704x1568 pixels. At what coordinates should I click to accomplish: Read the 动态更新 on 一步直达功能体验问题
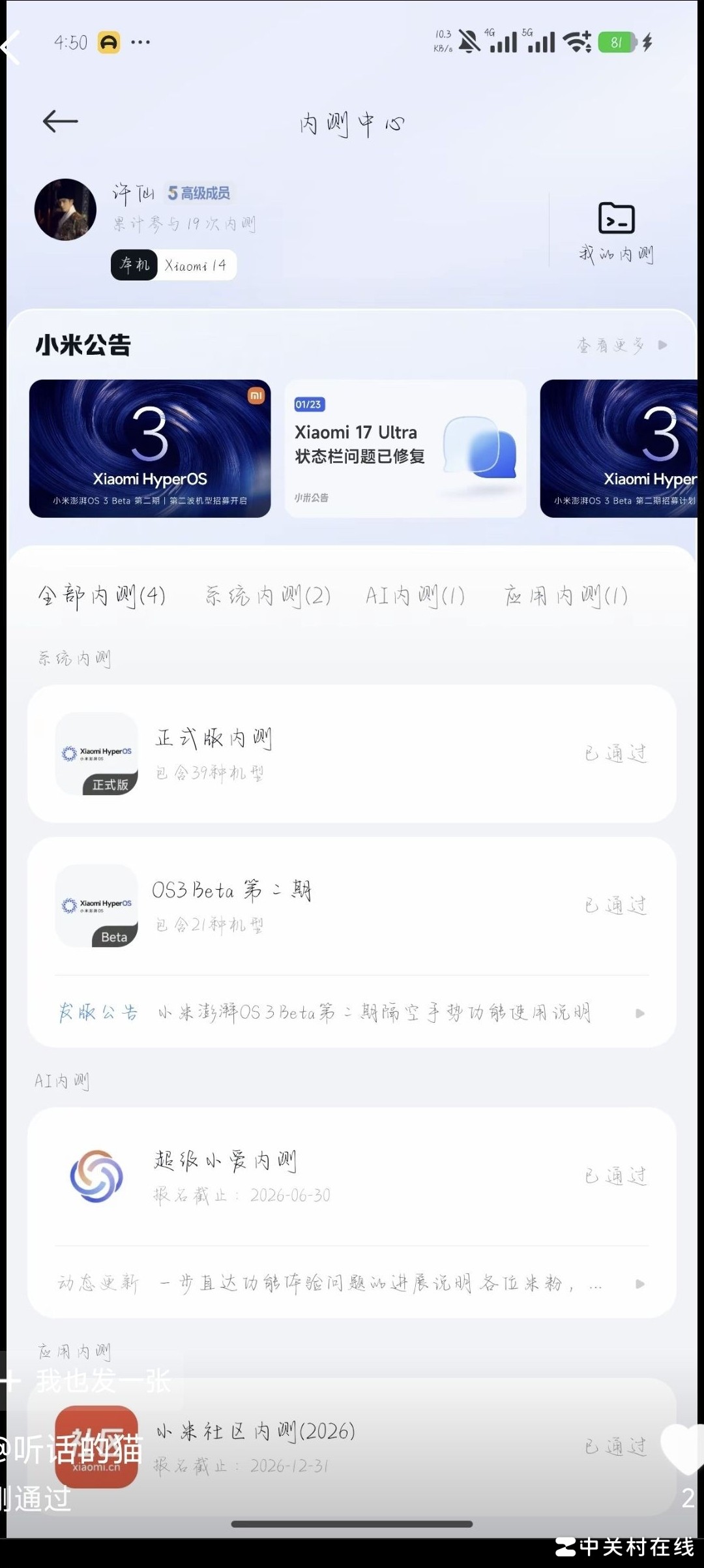pos(352,1284)
